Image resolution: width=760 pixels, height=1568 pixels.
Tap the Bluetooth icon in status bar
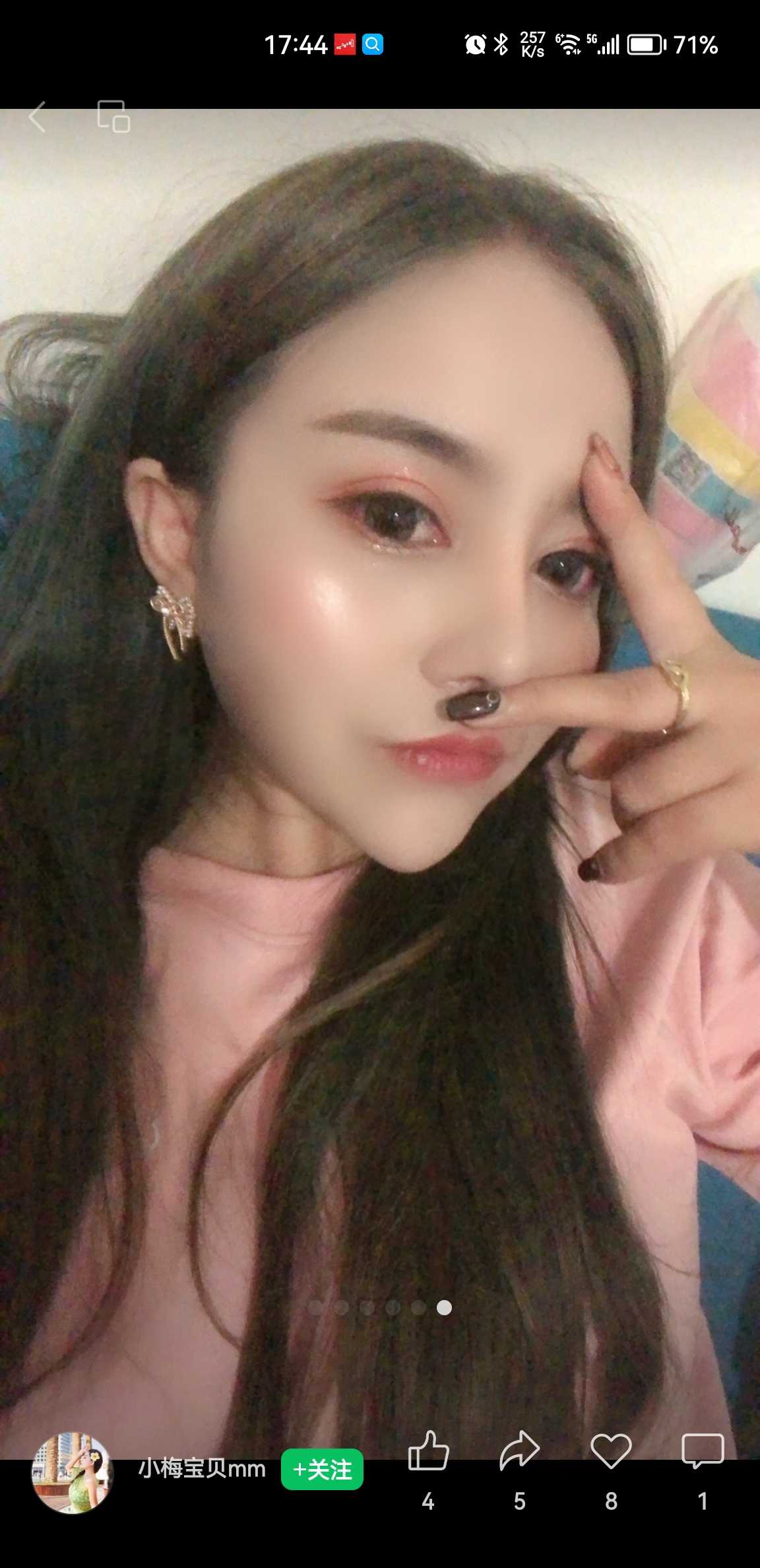[x=499, y=44]
